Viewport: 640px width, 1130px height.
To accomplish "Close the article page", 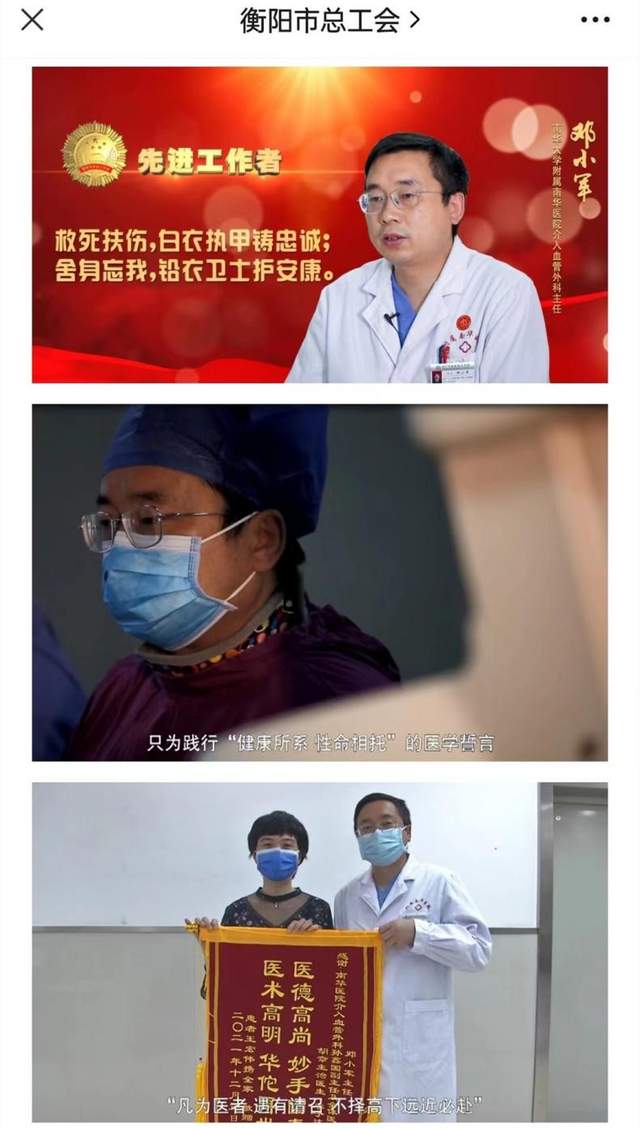I will click(32, 20).
